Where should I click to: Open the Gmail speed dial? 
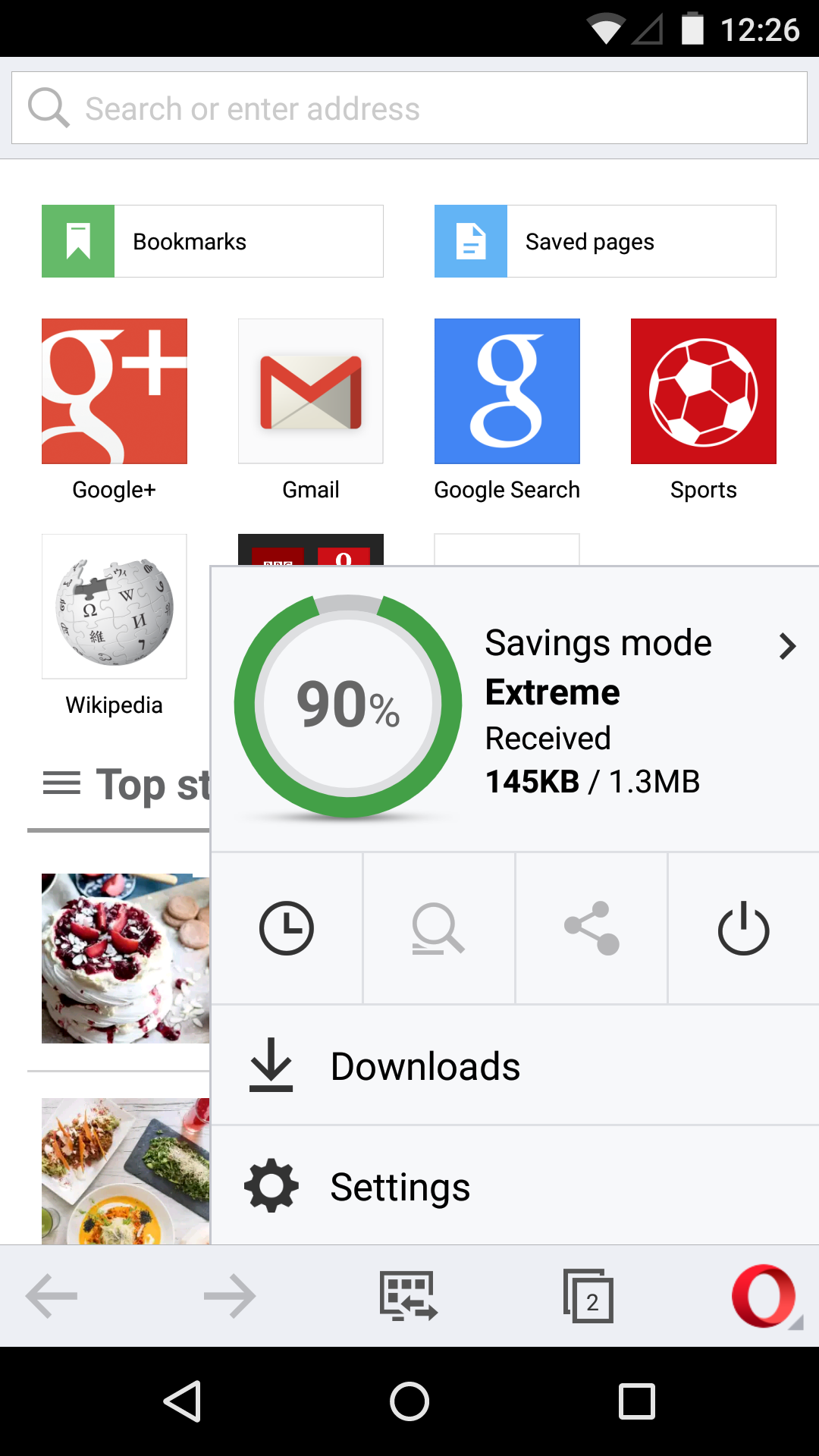pos(311,391)
